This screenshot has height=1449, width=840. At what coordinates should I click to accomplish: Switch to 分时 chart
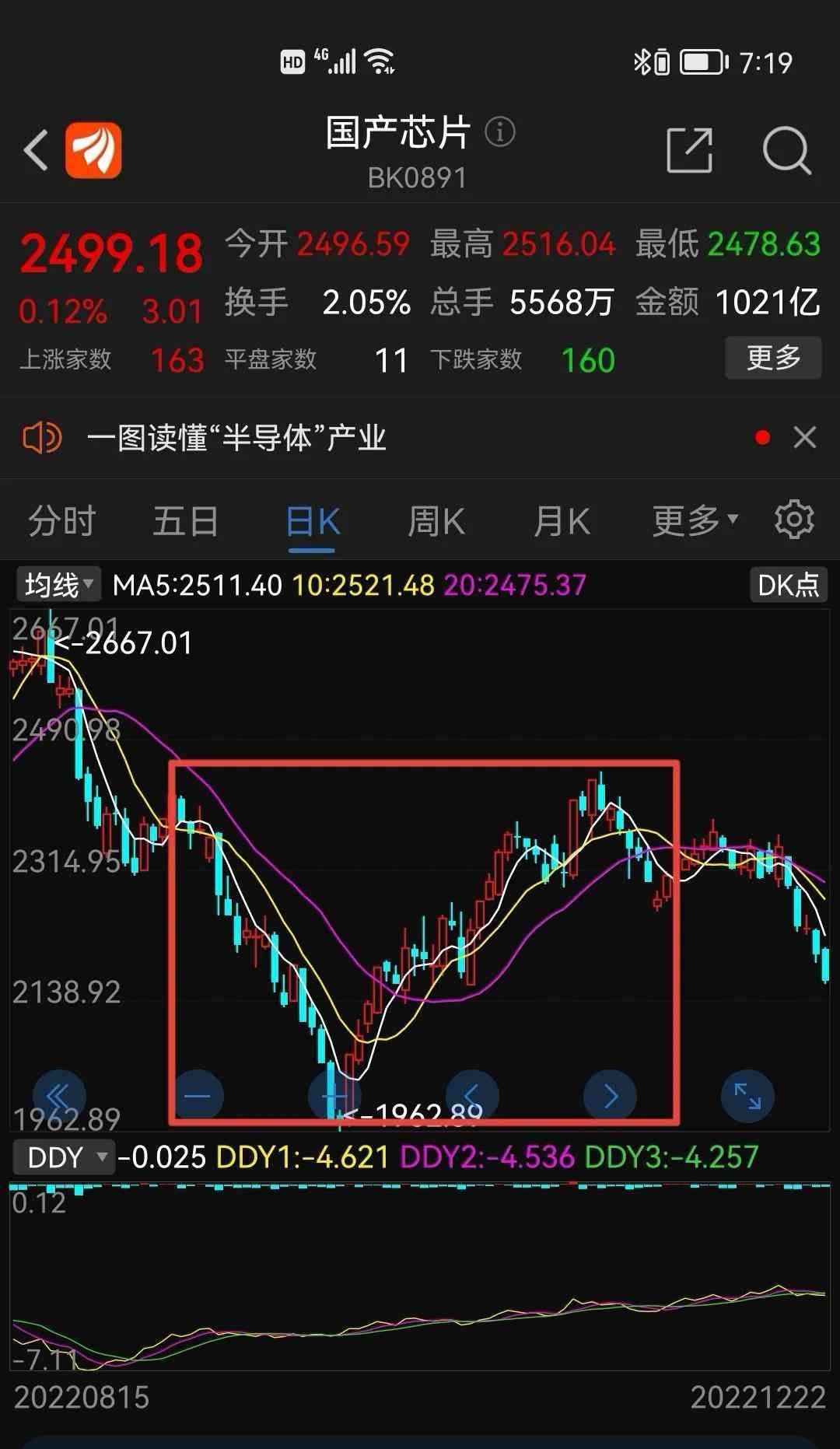tap(61, 521)
